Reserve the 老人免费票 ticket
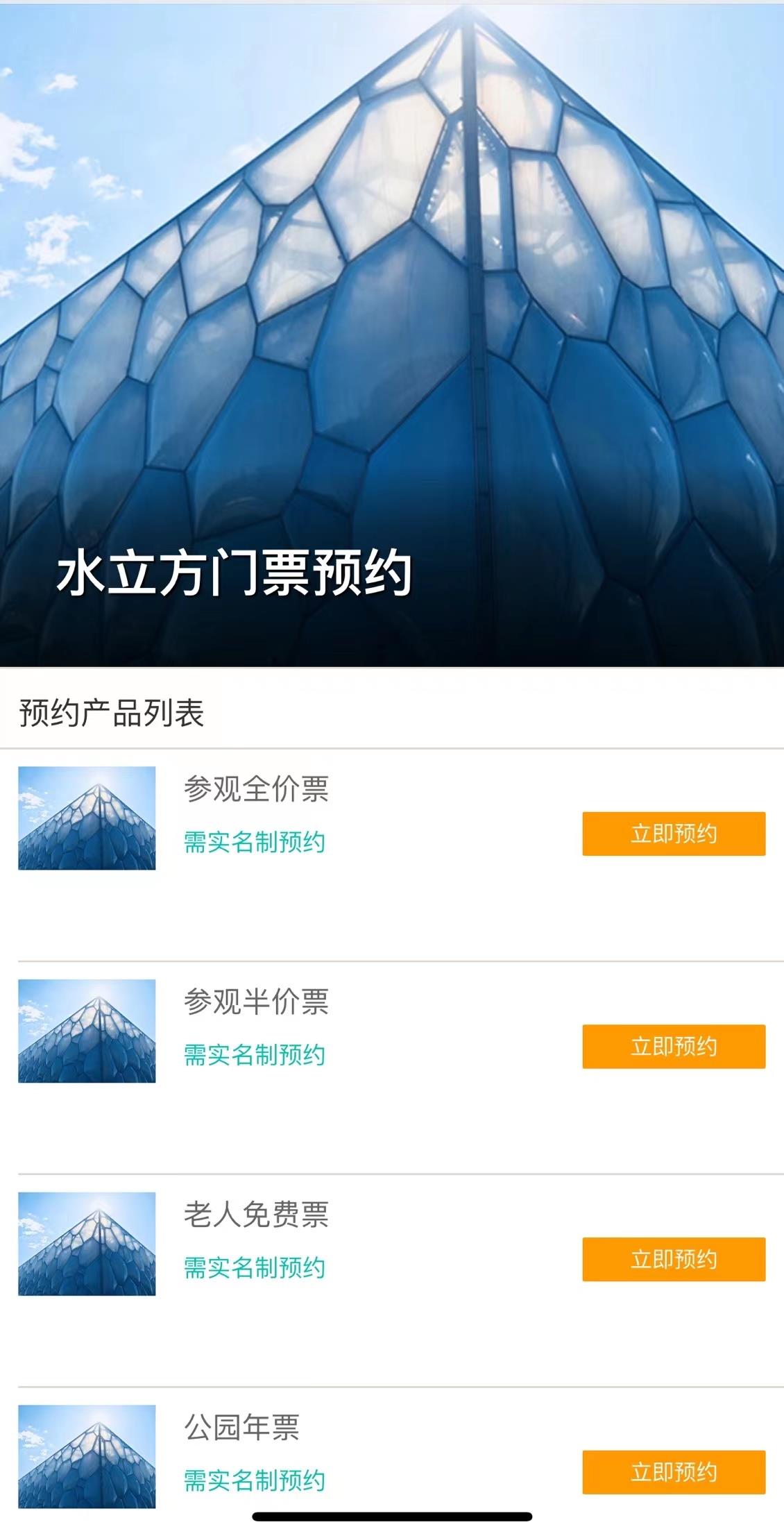This screenshot has width=784, height=1536. pyautogui.click(x=673, y=1259)
